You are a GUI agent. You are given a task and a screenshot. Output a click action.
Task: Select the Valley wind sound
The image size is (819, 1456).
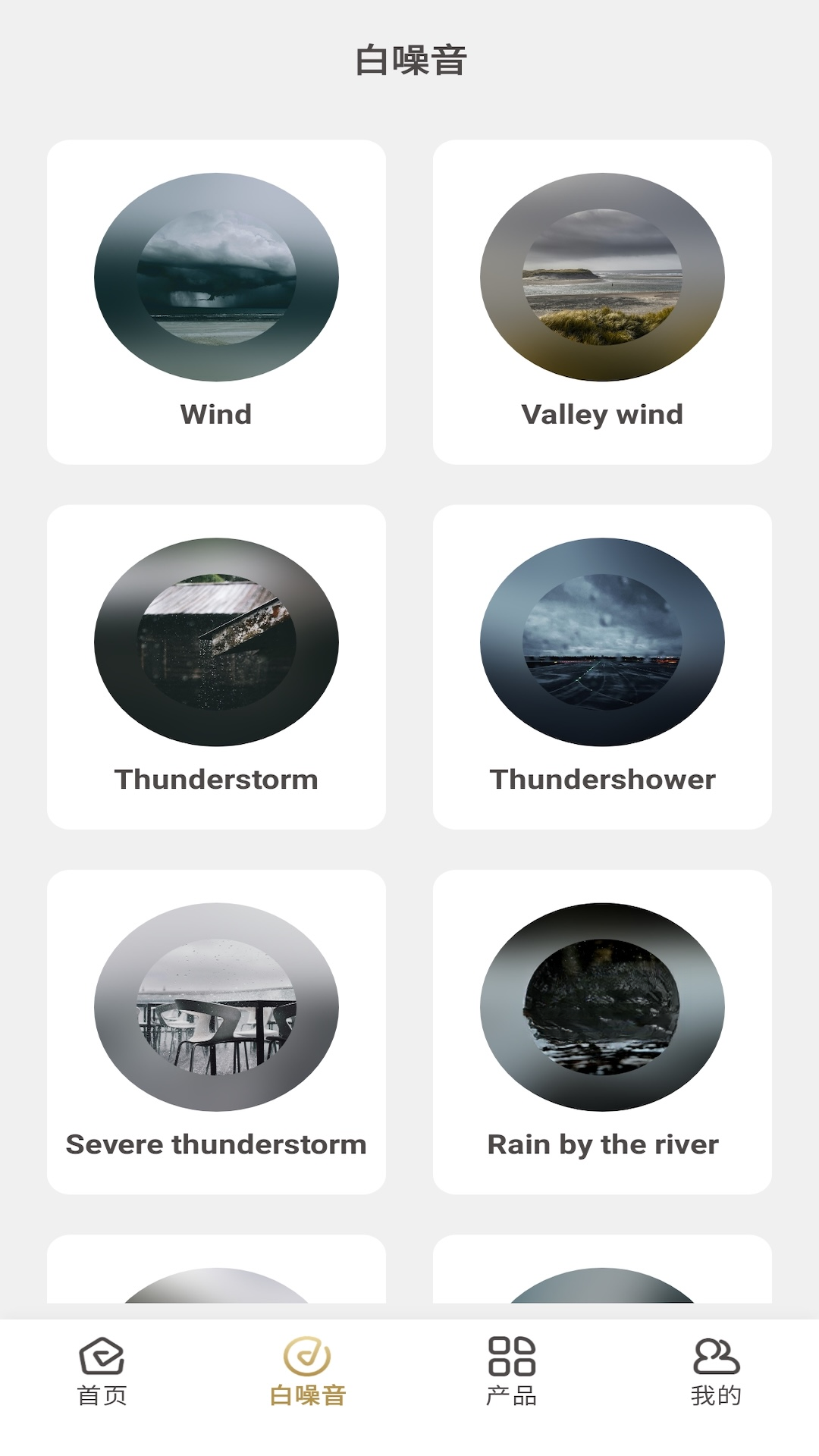click(x=602, y=302)
